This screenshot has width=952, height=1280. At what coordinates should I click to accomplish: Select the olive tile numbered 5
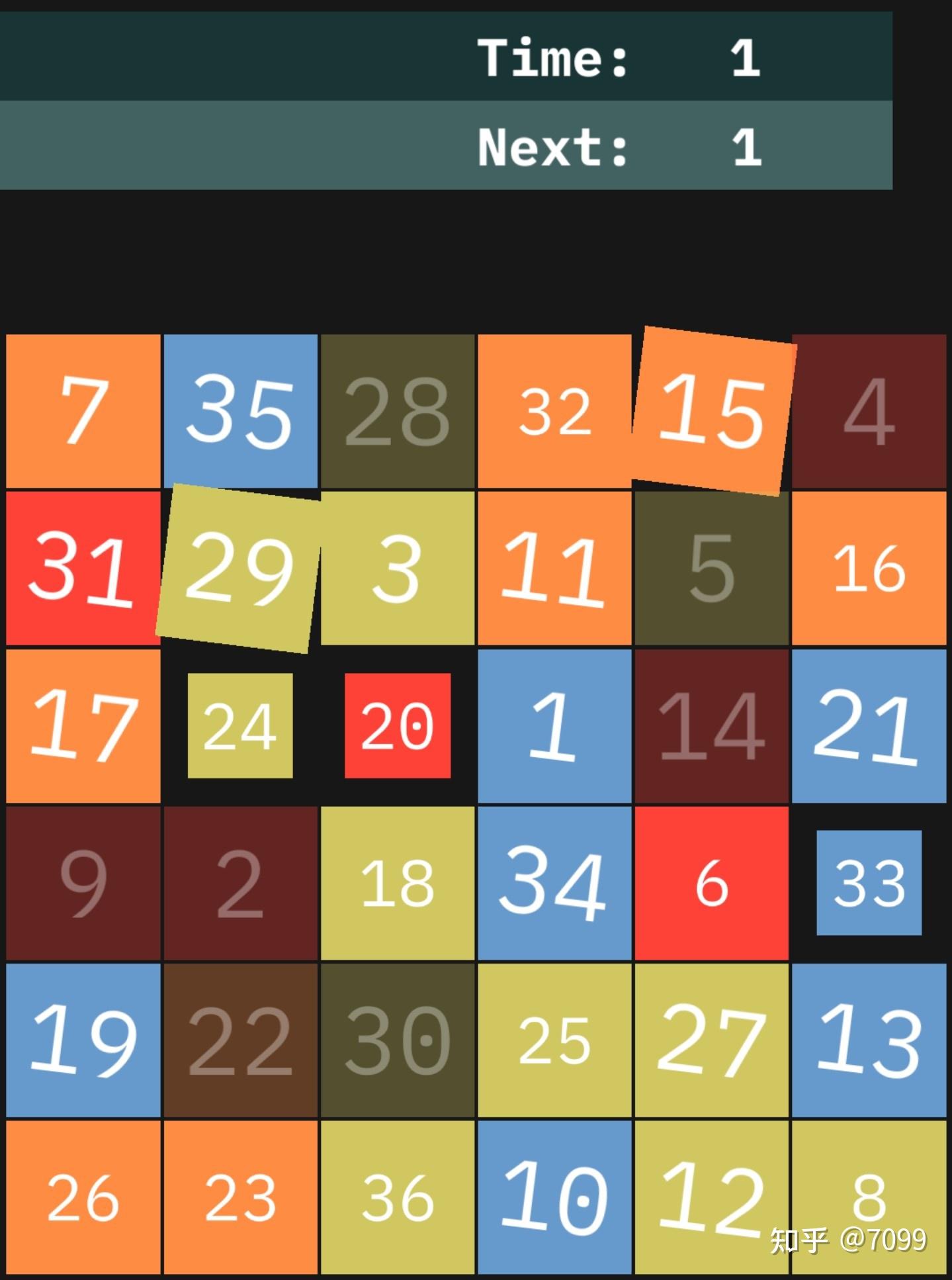tap(712, 569)
